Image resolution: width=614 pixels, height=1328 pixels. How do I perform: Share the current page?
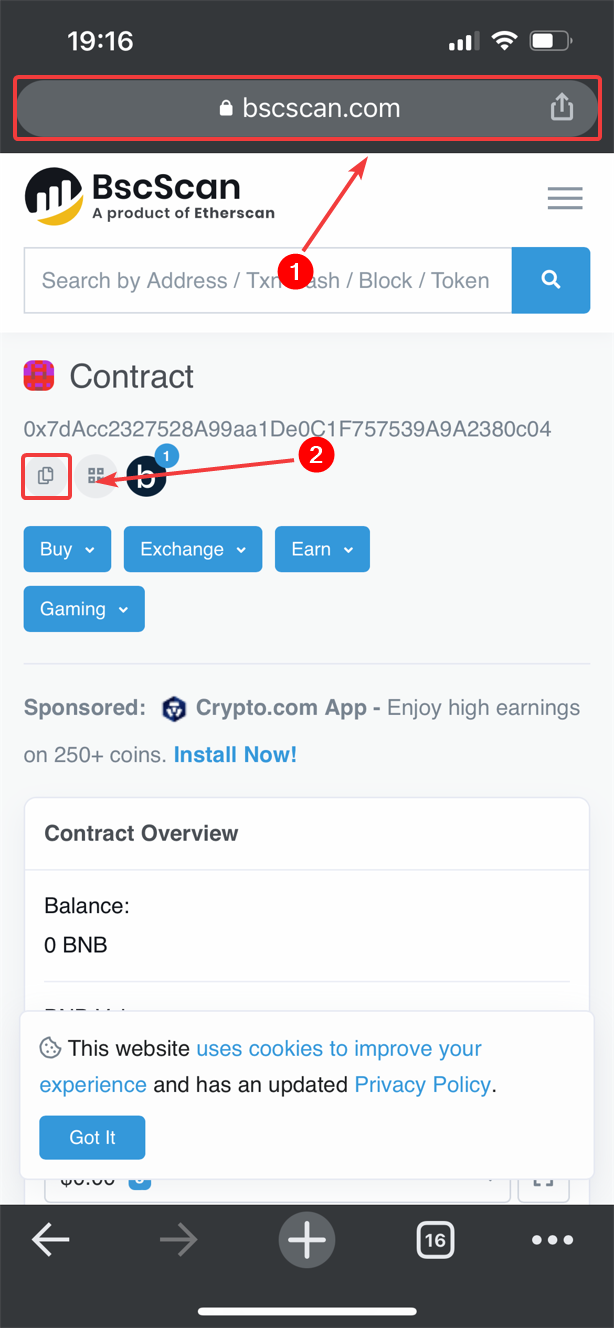[563, 107]
